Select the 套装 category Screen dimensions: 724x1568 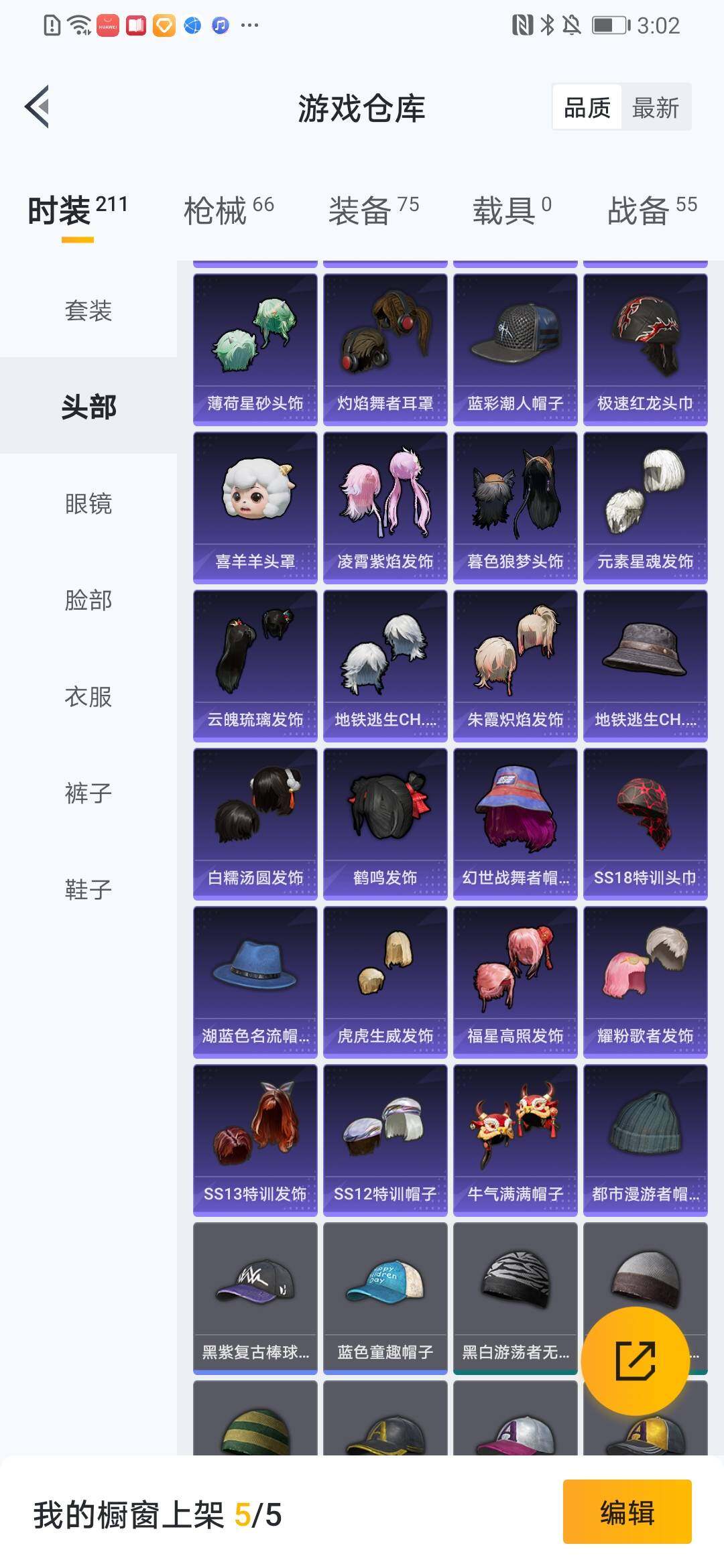point(88,310)
